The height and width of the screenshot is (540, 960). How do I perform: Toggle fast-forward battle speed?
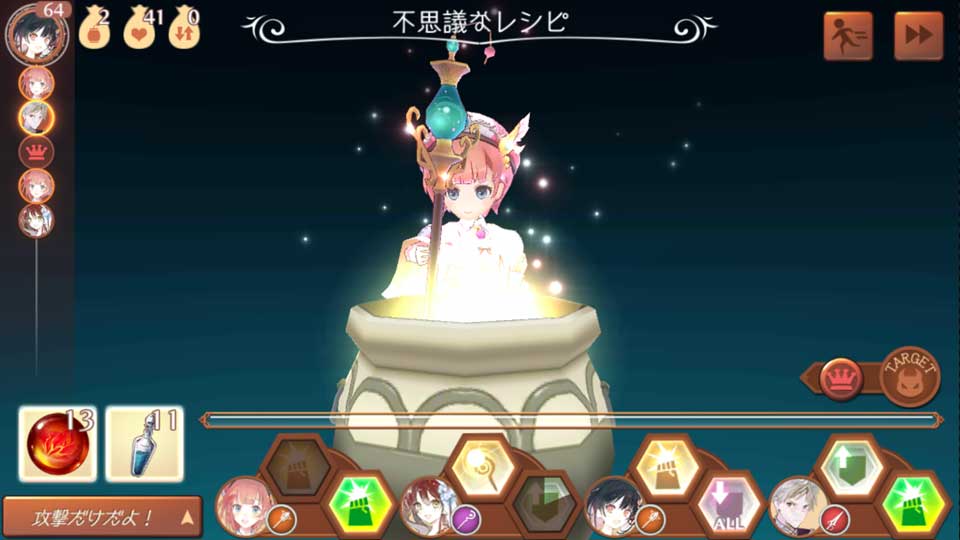pos(918,36)
